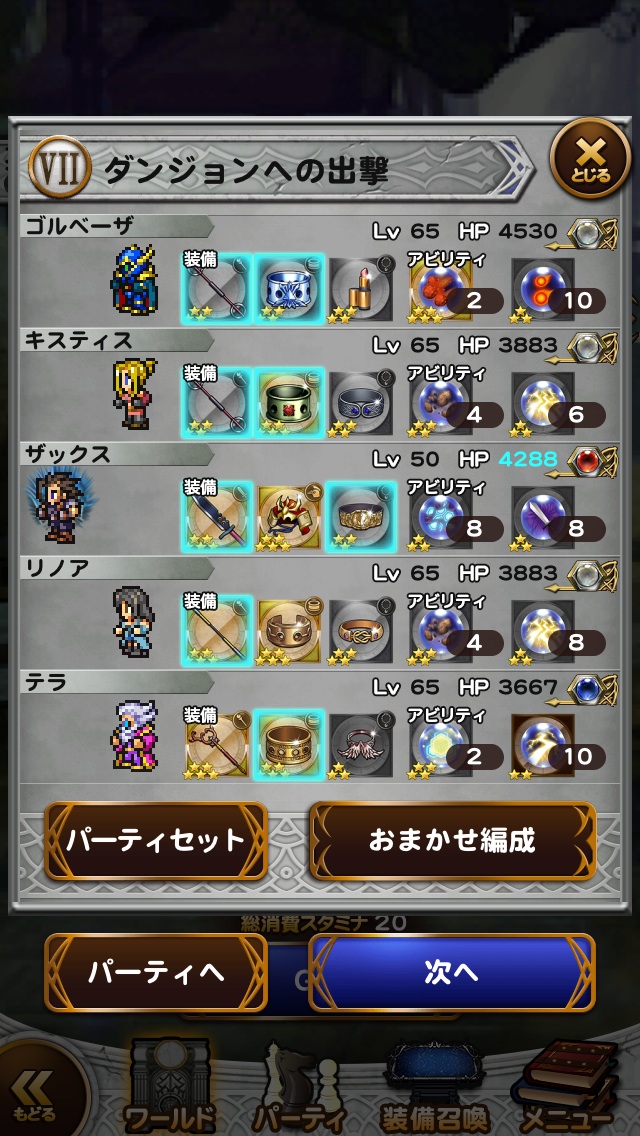Select キスティス's character sprite

click(134, 393)
